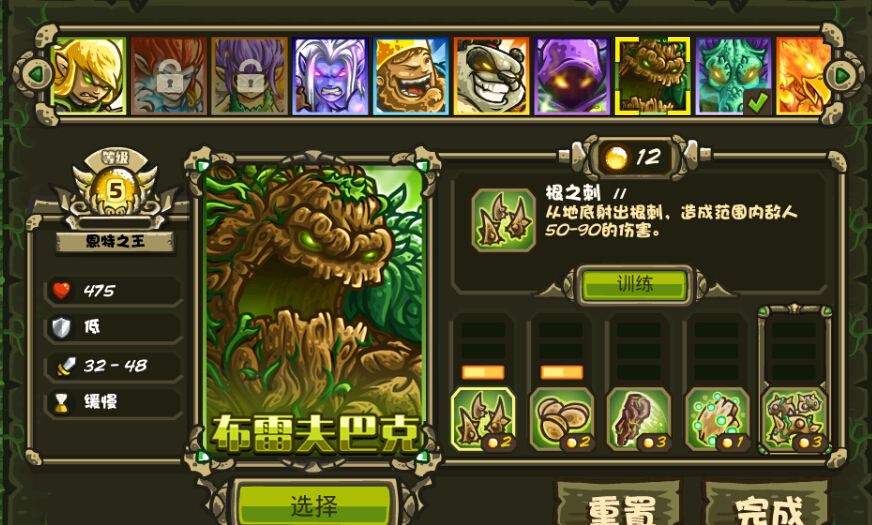Choose the silver-haired purple-faced hero portrait
This screenshot has width=872, height=525.
click(x=330, y=75)
